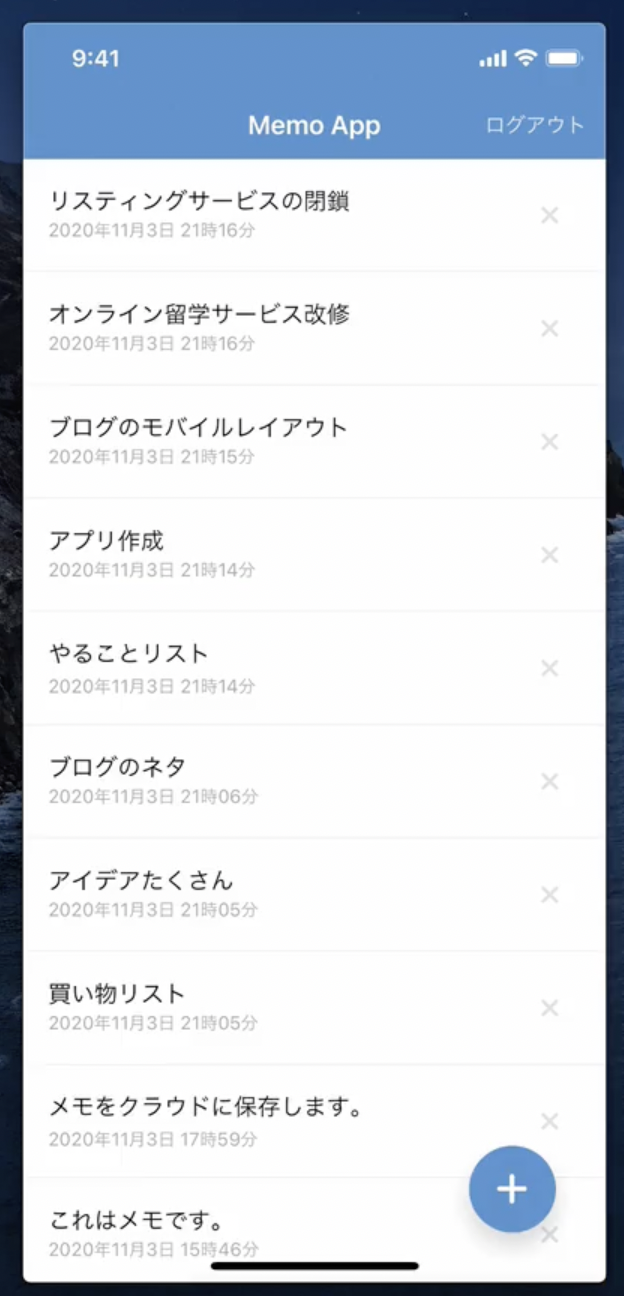Delete the アイデアたくさん memo
The image size is (624, 1296).
coord(549,894)
